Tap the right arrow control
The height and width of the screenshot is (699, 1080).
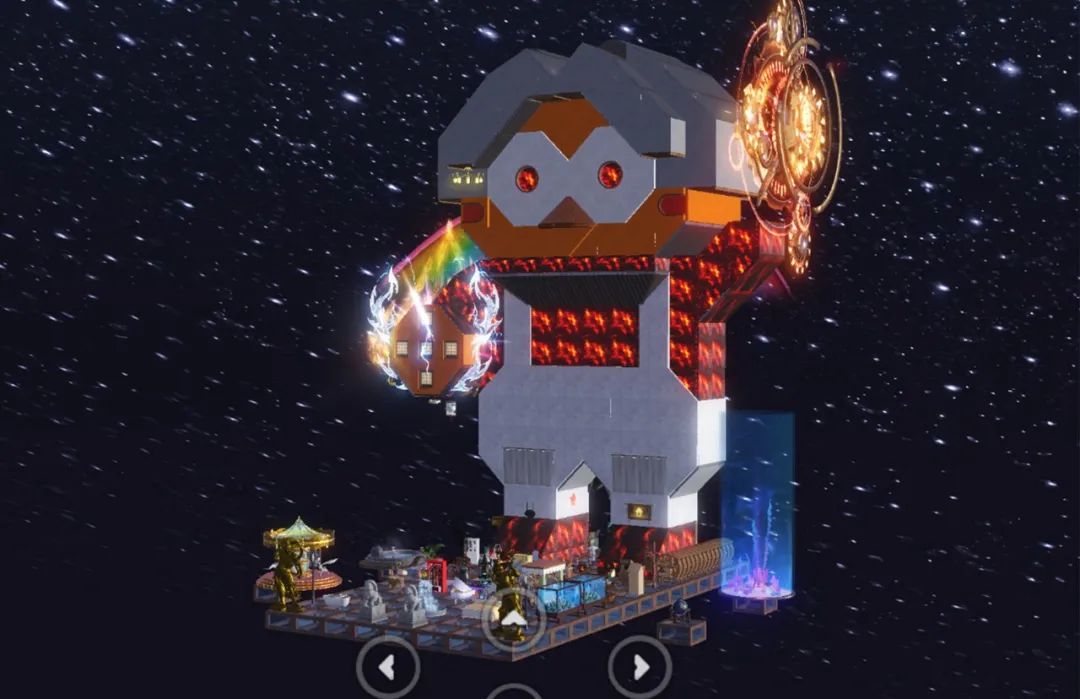639,666
